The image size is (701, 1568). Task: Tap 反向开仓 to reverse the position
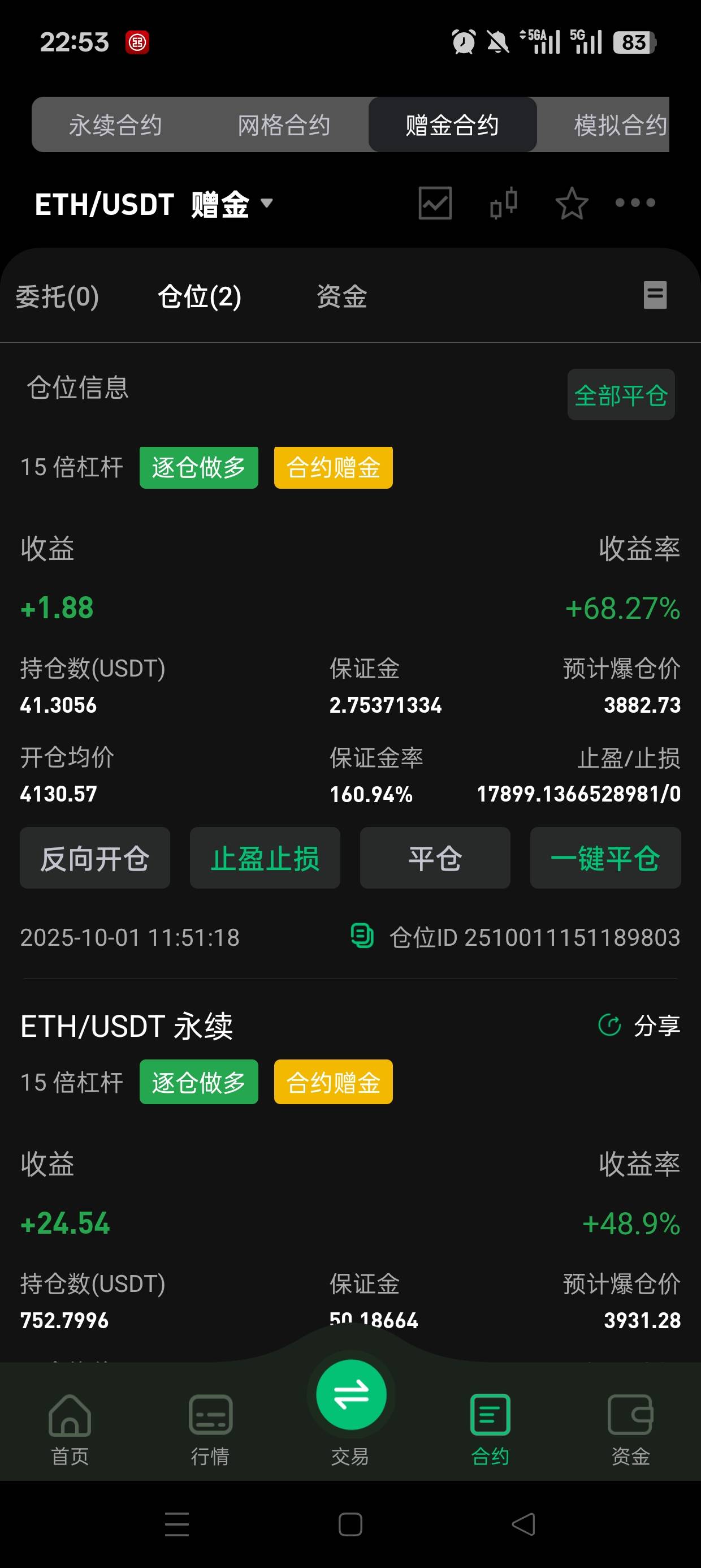[95, 858]
